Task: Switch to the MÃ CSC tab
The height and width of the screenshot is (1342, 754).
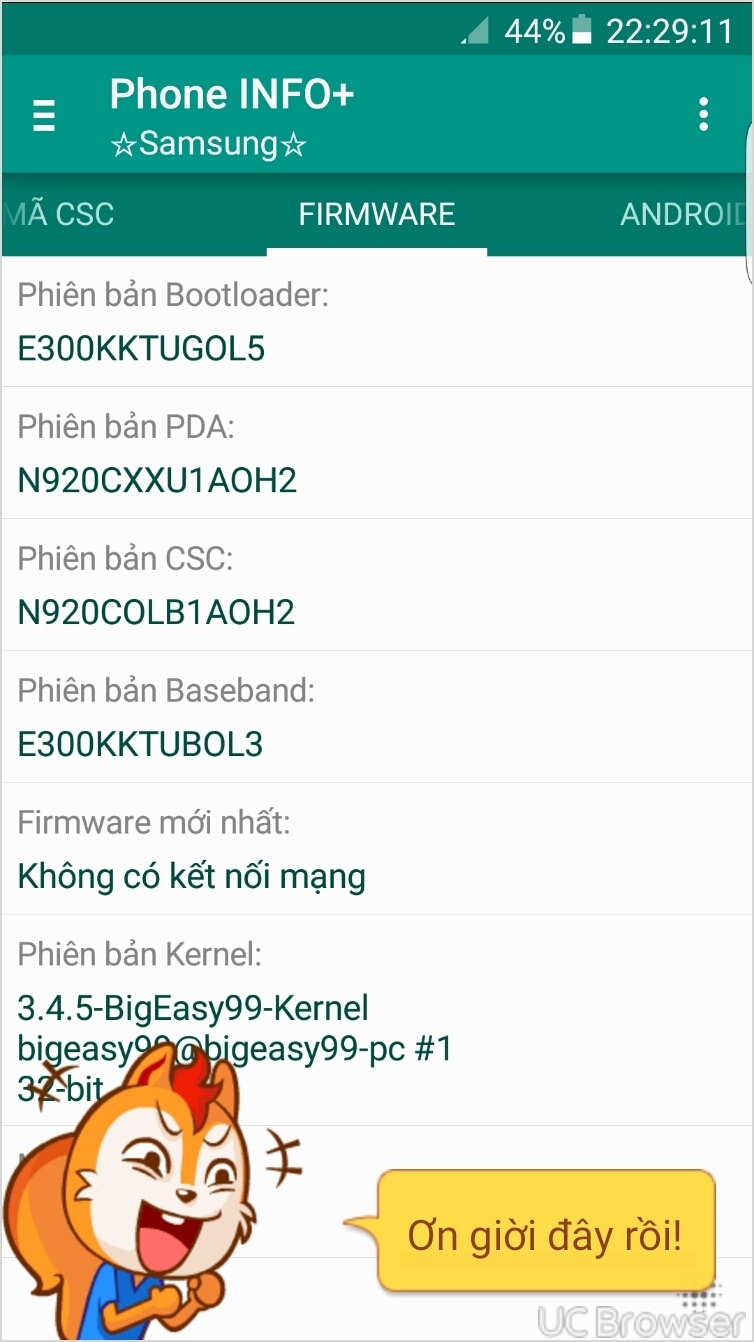Action: click(x=58, y=214)
